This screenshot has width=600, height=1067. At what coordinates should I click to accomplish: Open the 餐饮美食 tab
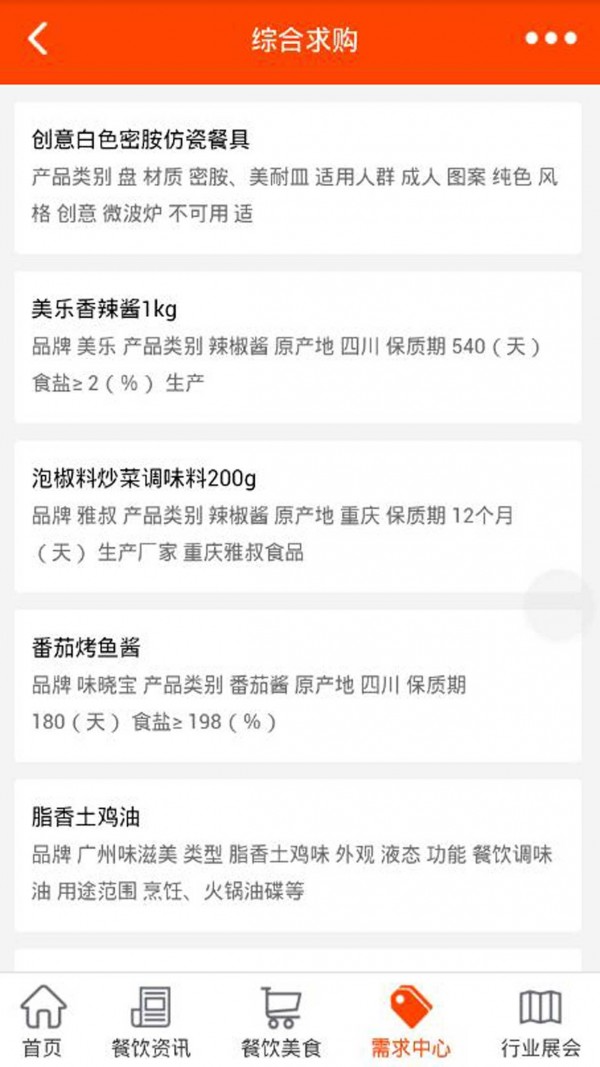[281, 1021]
